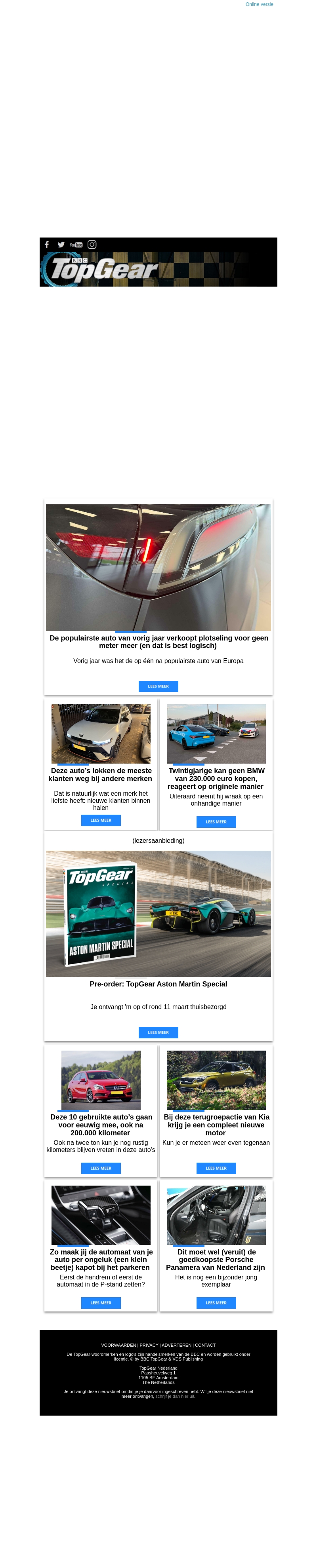Open the Privacy footer link

tap(149, 1345)
